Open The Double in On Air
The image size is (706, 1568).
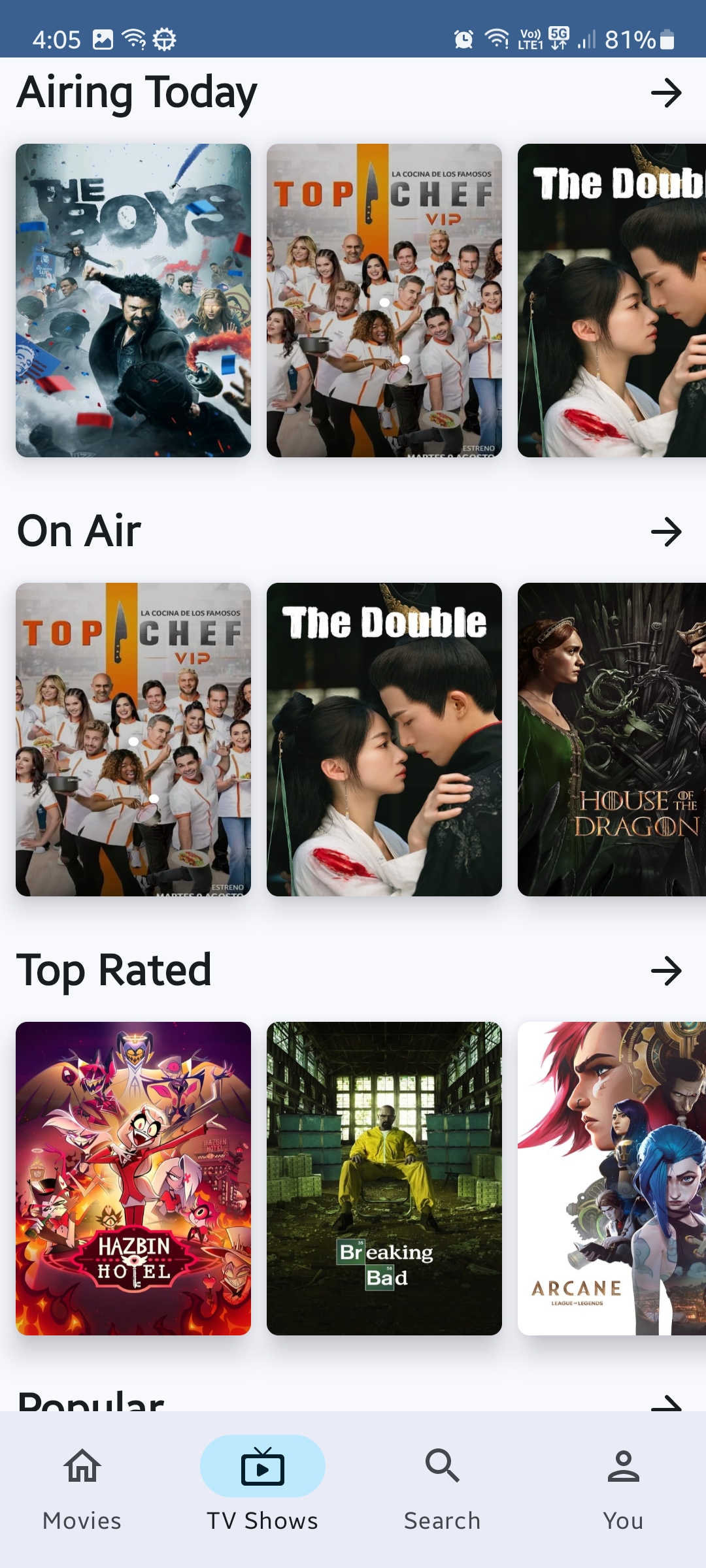coord(384,740)
